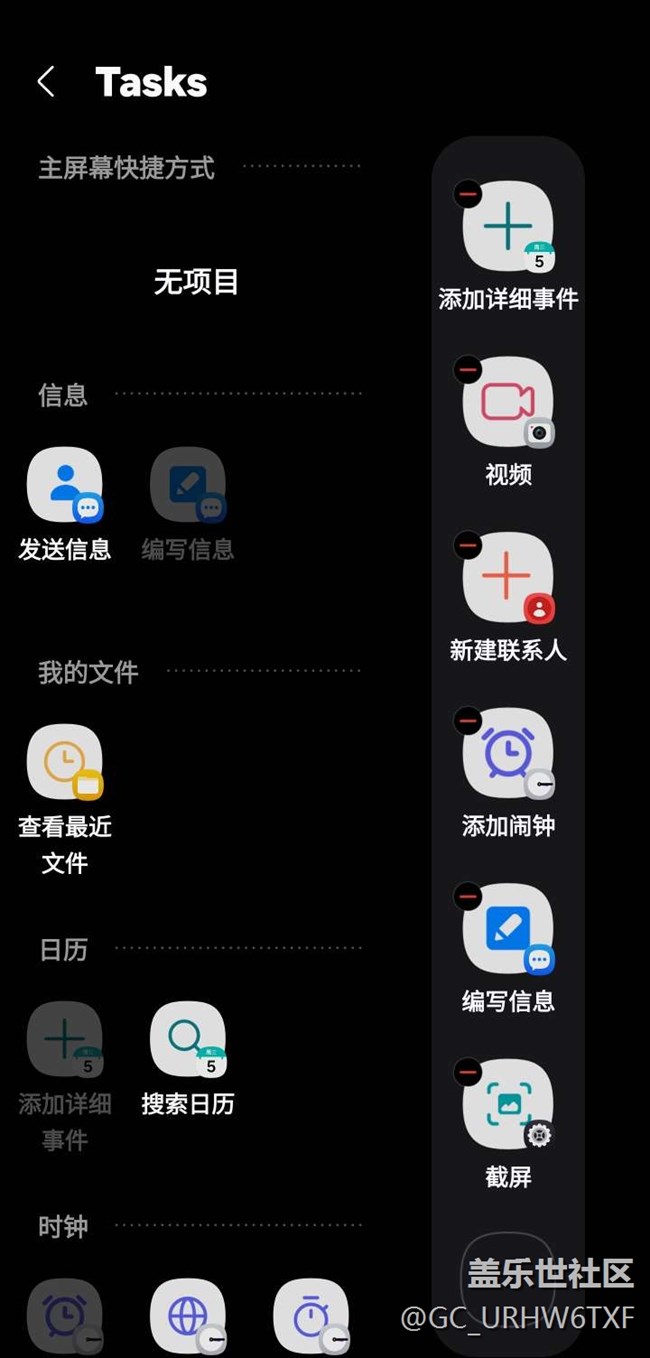Add the 搜索日历 task to the panel
The width and height of the screenshot is (650, 1358).
(188, 1039)
